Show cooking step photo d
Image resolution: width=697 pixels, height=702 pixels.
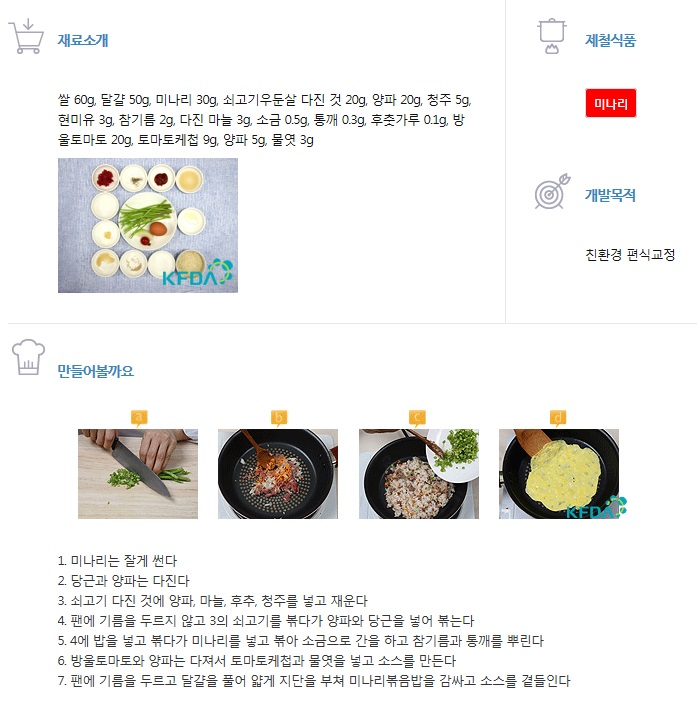558,474
